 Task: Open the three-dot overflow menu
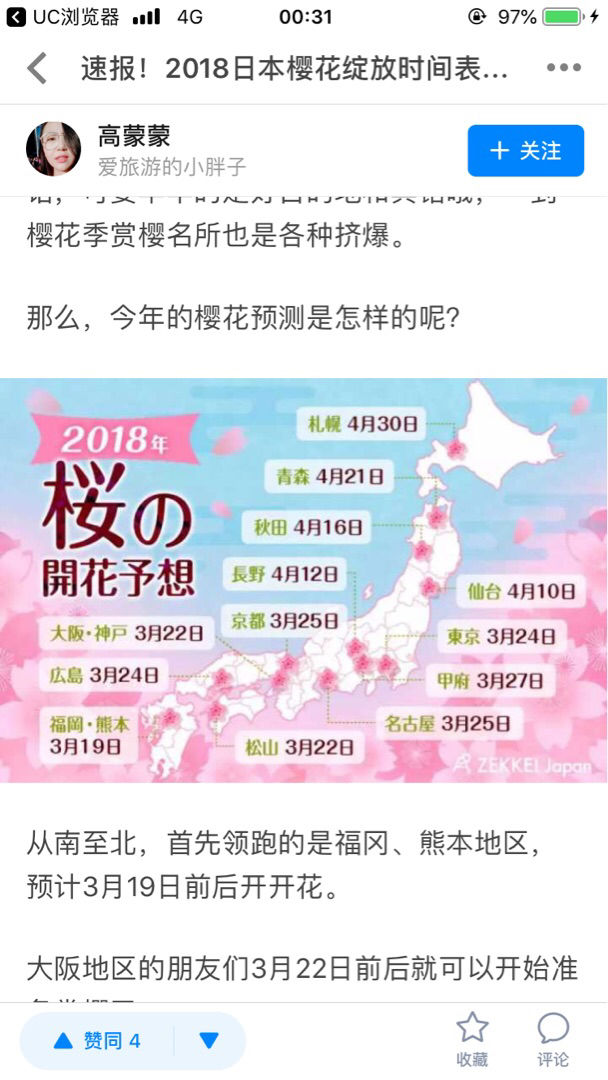point(563,69)
